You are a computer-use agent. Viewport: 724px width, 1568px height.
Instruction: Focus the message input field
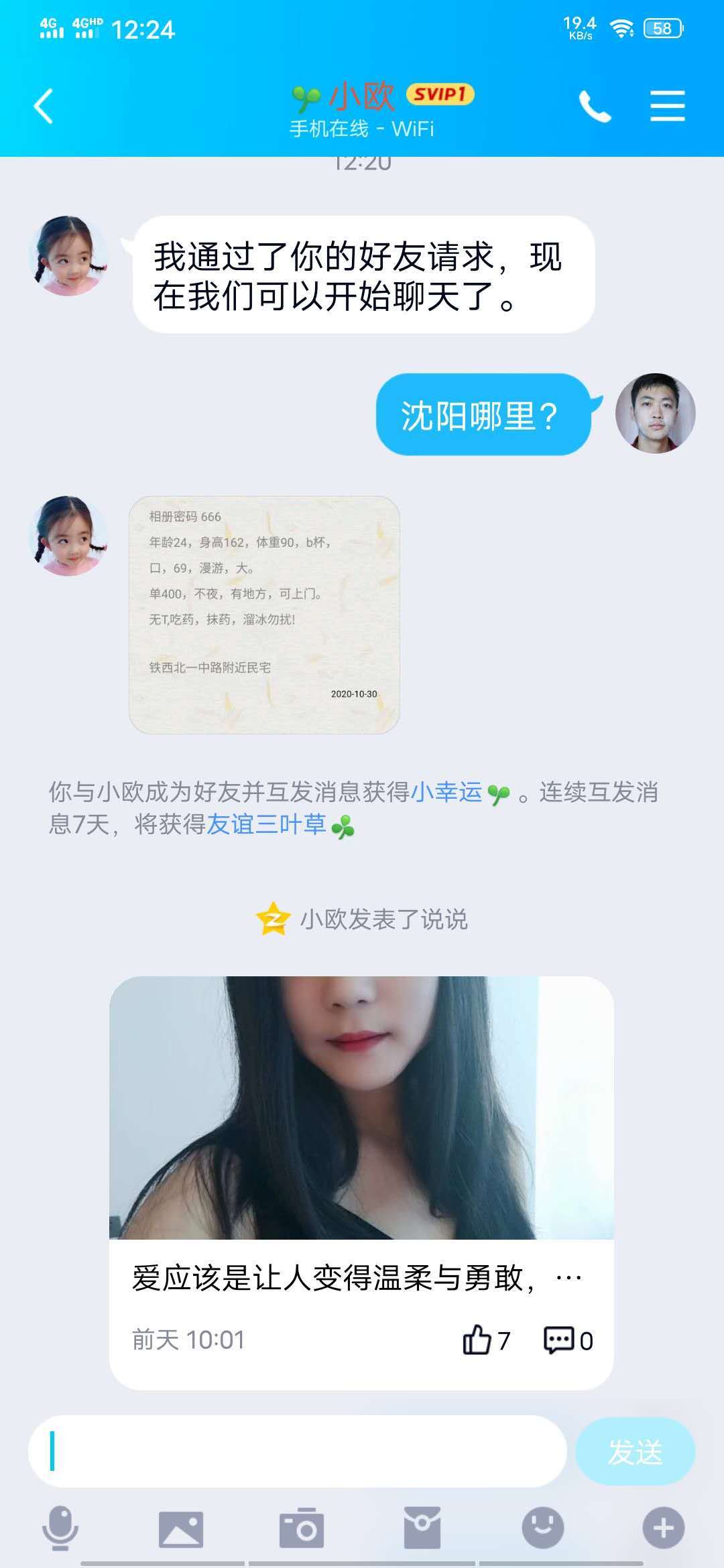[297, 1451]
